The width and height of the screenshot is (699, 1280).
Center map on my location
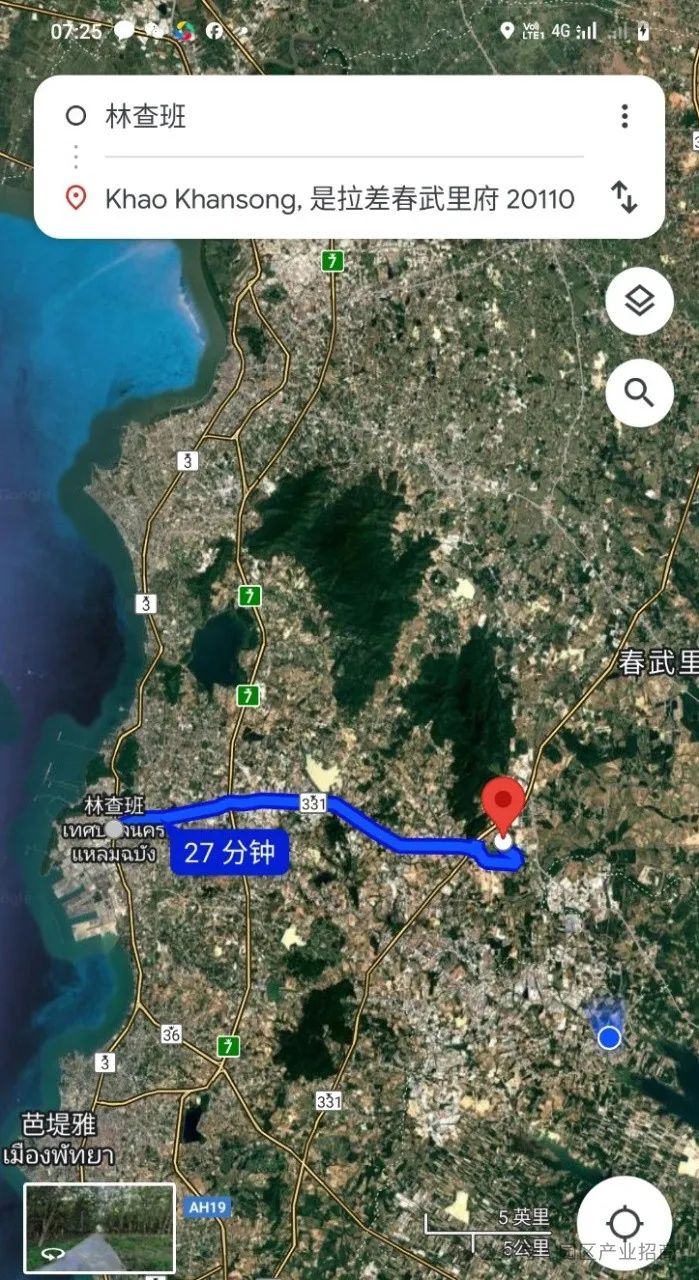(x=624, y=1223)
